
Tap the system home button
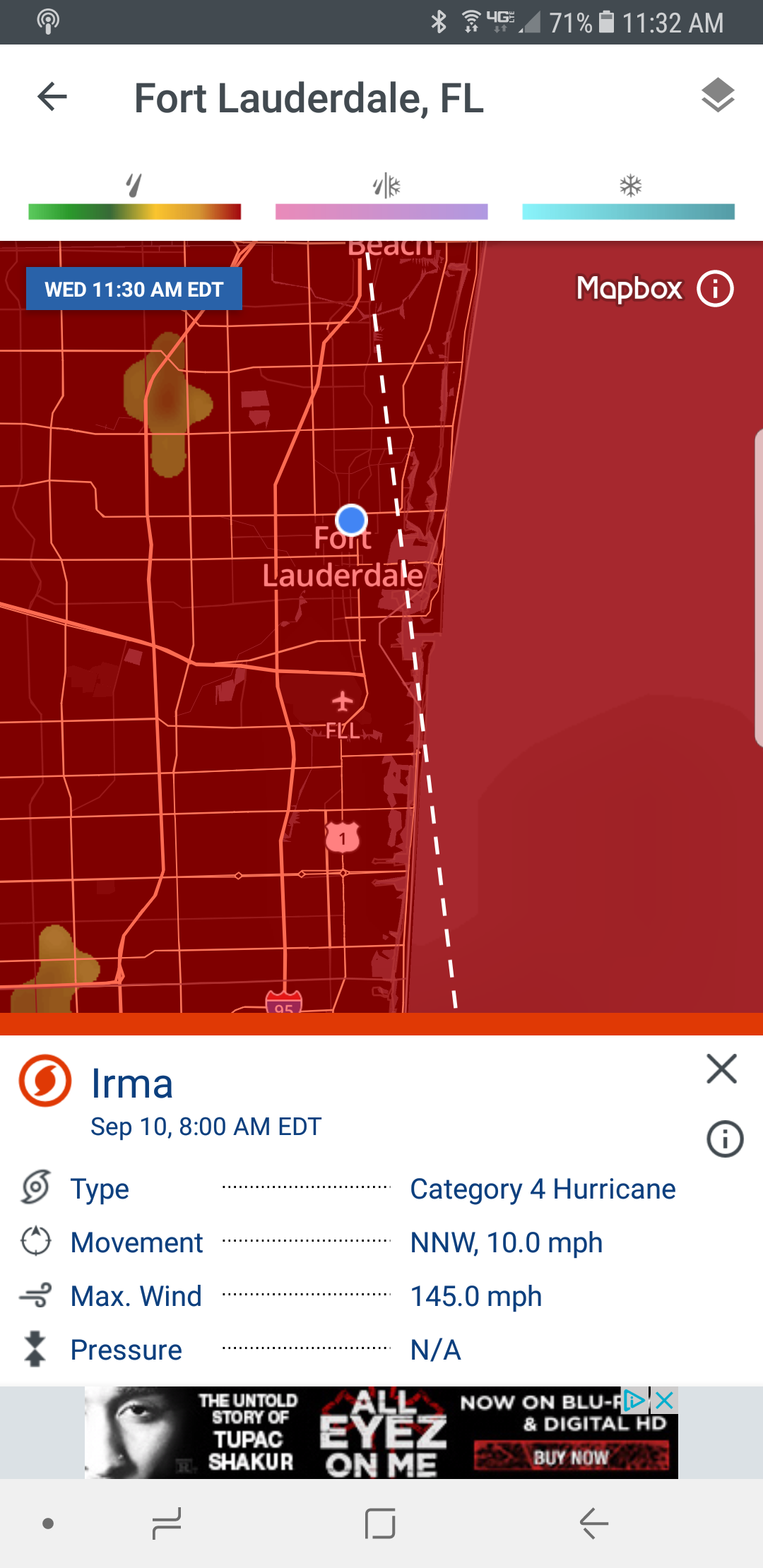pyautogui.click(x=380, y=1524)
